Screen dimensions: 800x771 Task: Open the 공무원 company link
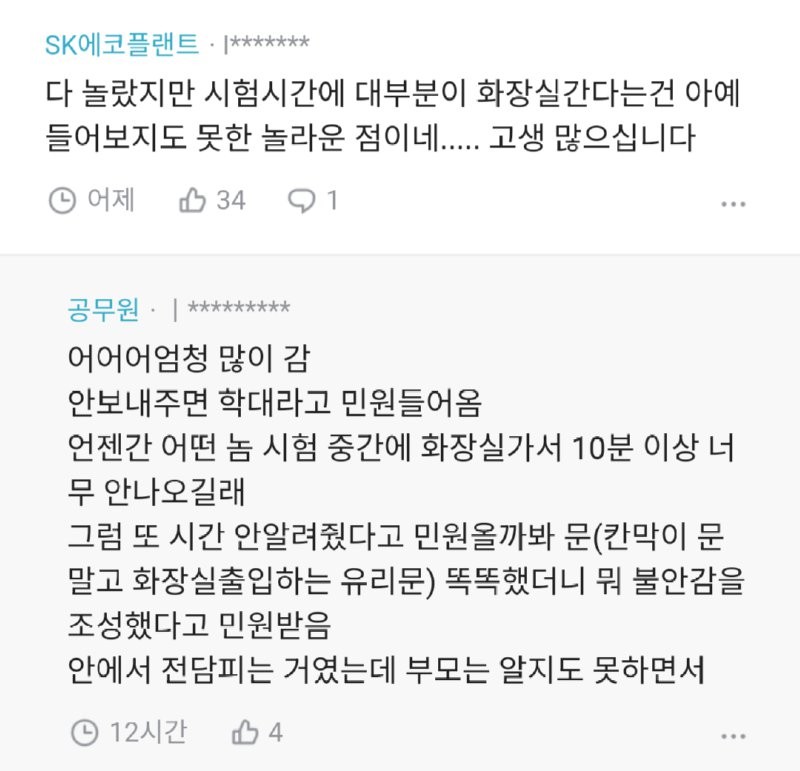pos(103,309)
